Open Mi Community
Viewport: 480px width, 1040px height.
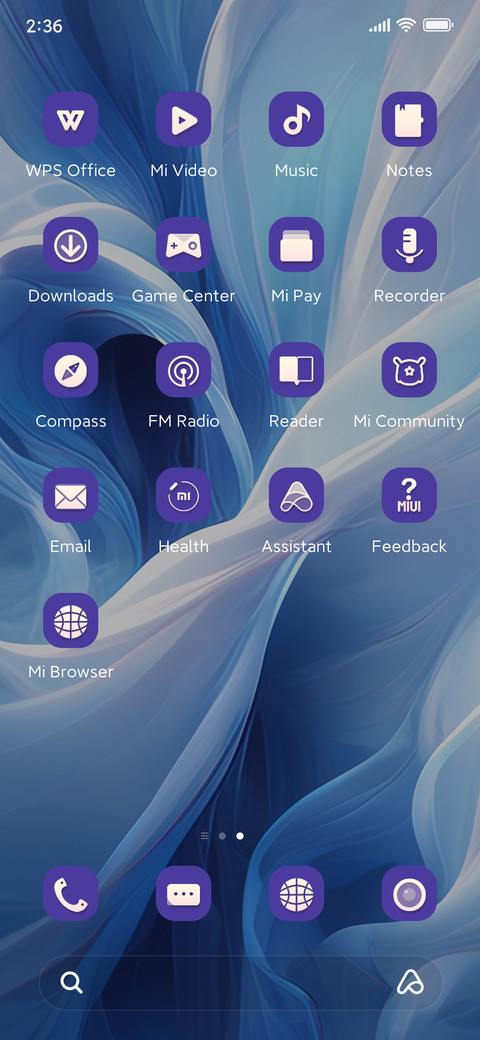click(409, 370)
